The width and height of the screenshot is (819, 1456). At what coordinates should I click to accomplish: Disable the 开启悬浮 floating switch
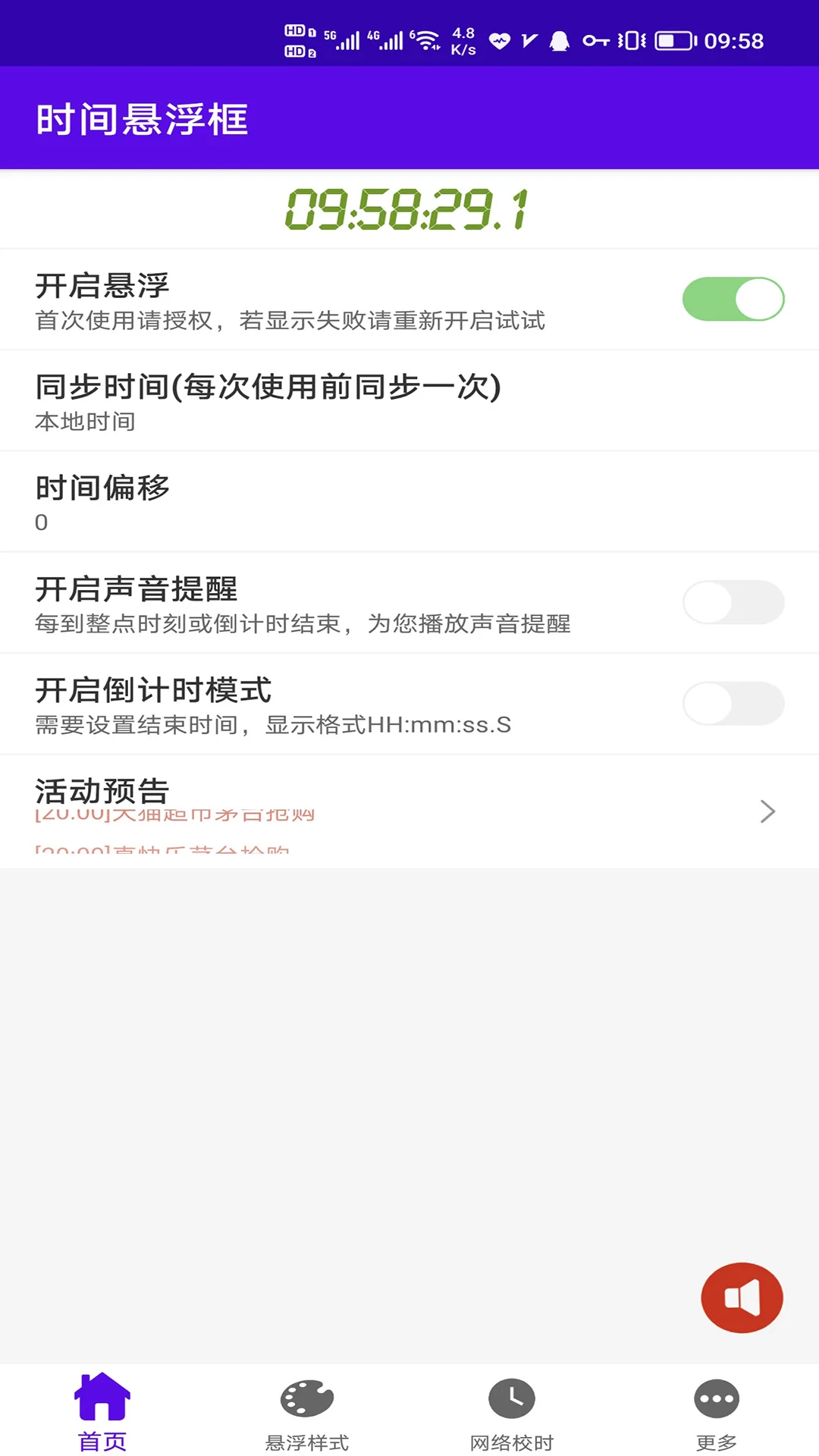click(x=733, y=298)
